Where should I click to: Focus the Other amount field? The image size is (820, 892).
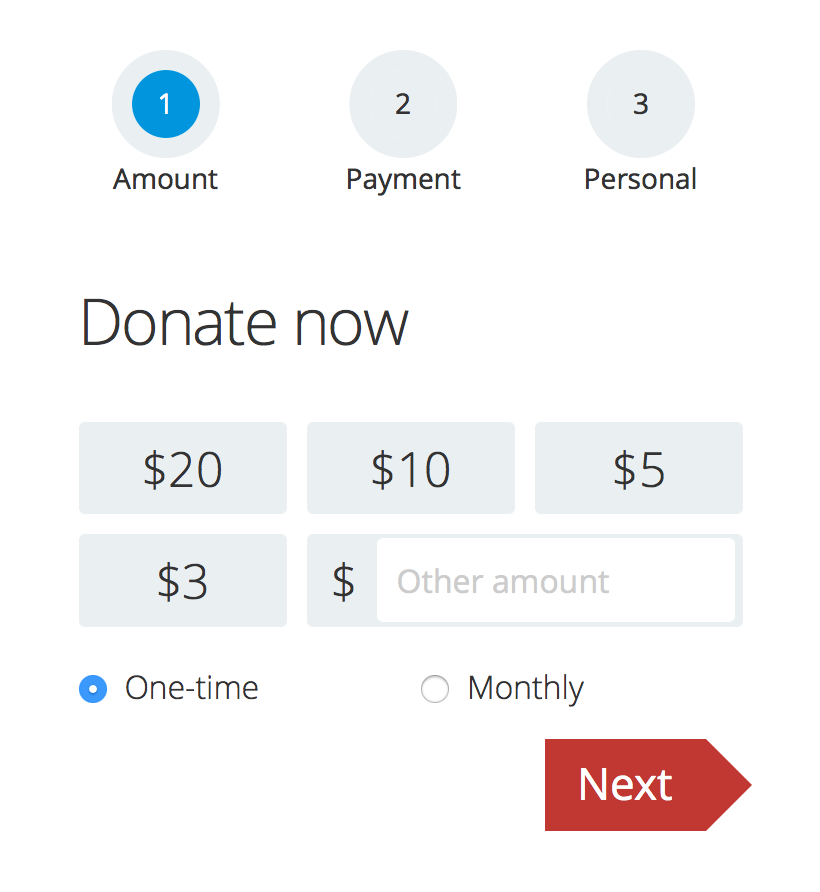click(555, 581)
